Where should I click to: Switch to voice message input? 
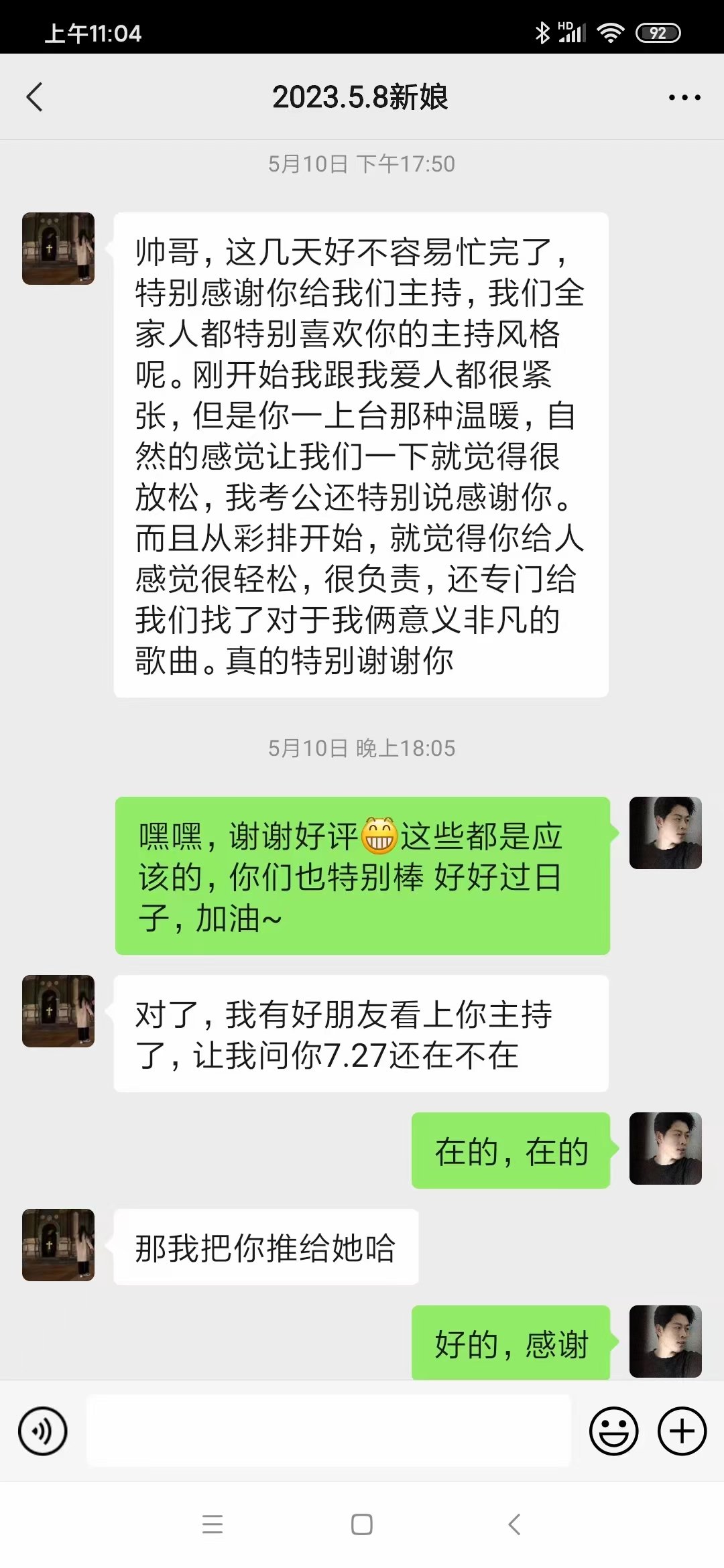click(x=43, y=1431)
